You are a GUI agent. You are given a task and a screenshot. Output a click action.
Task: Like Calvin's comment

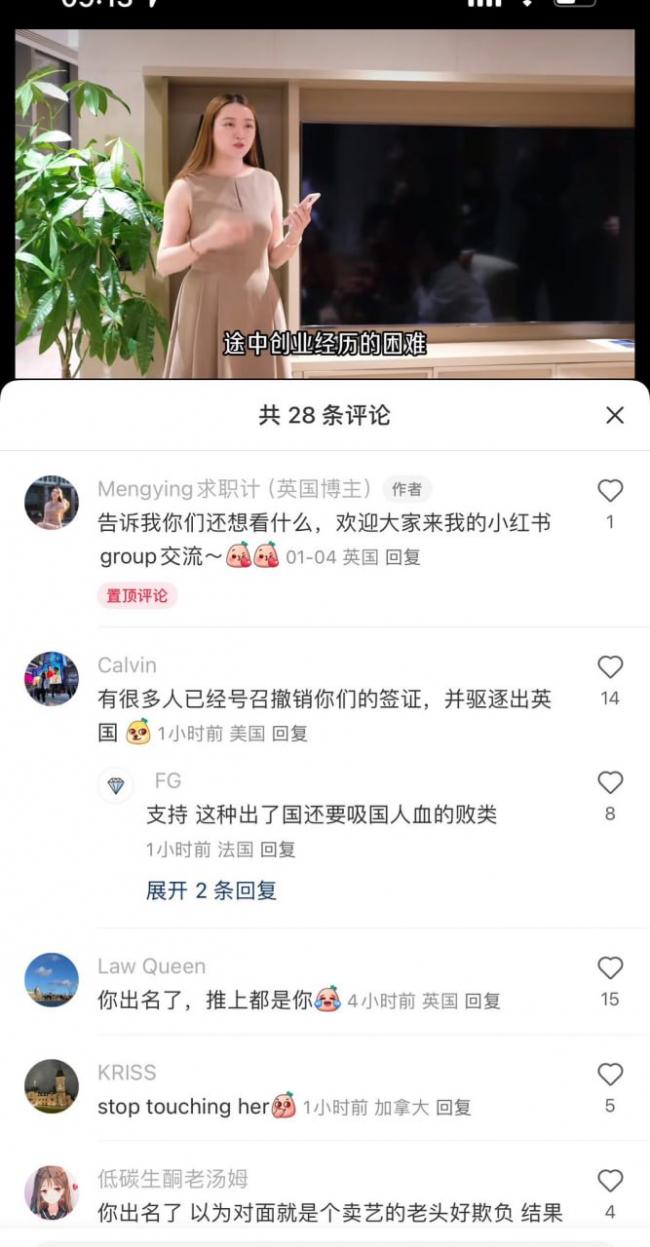point(610,667)
